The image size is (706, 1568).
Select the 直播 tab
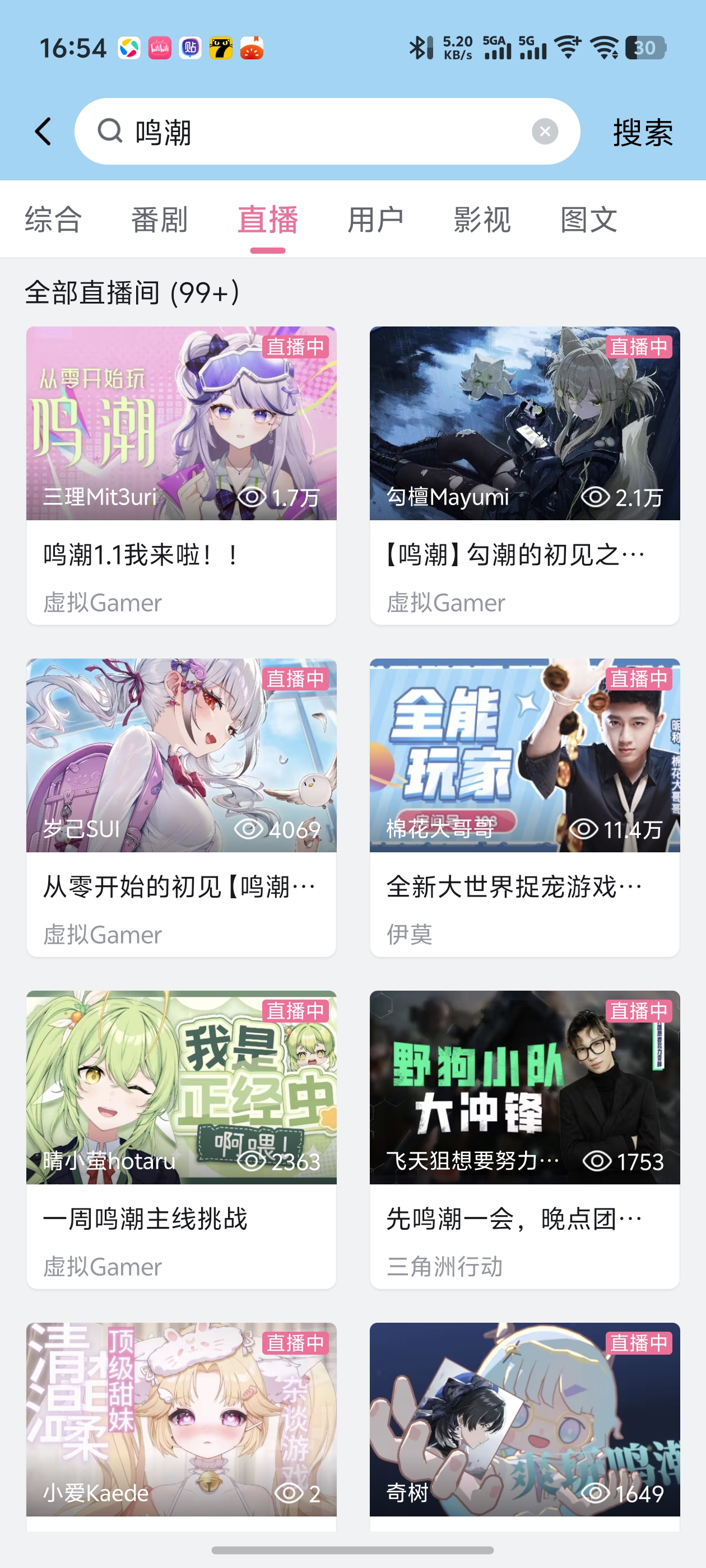click(267, 220)
